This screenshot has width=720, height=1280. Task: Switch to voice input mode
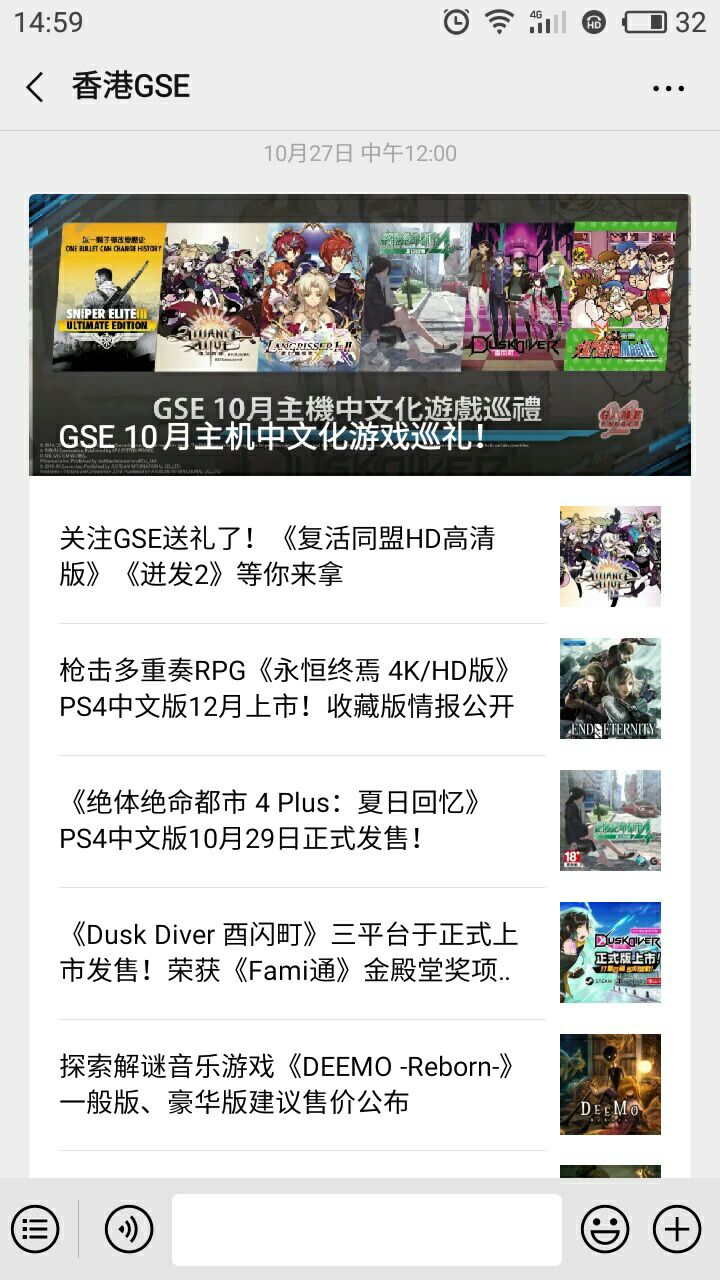129,1228
